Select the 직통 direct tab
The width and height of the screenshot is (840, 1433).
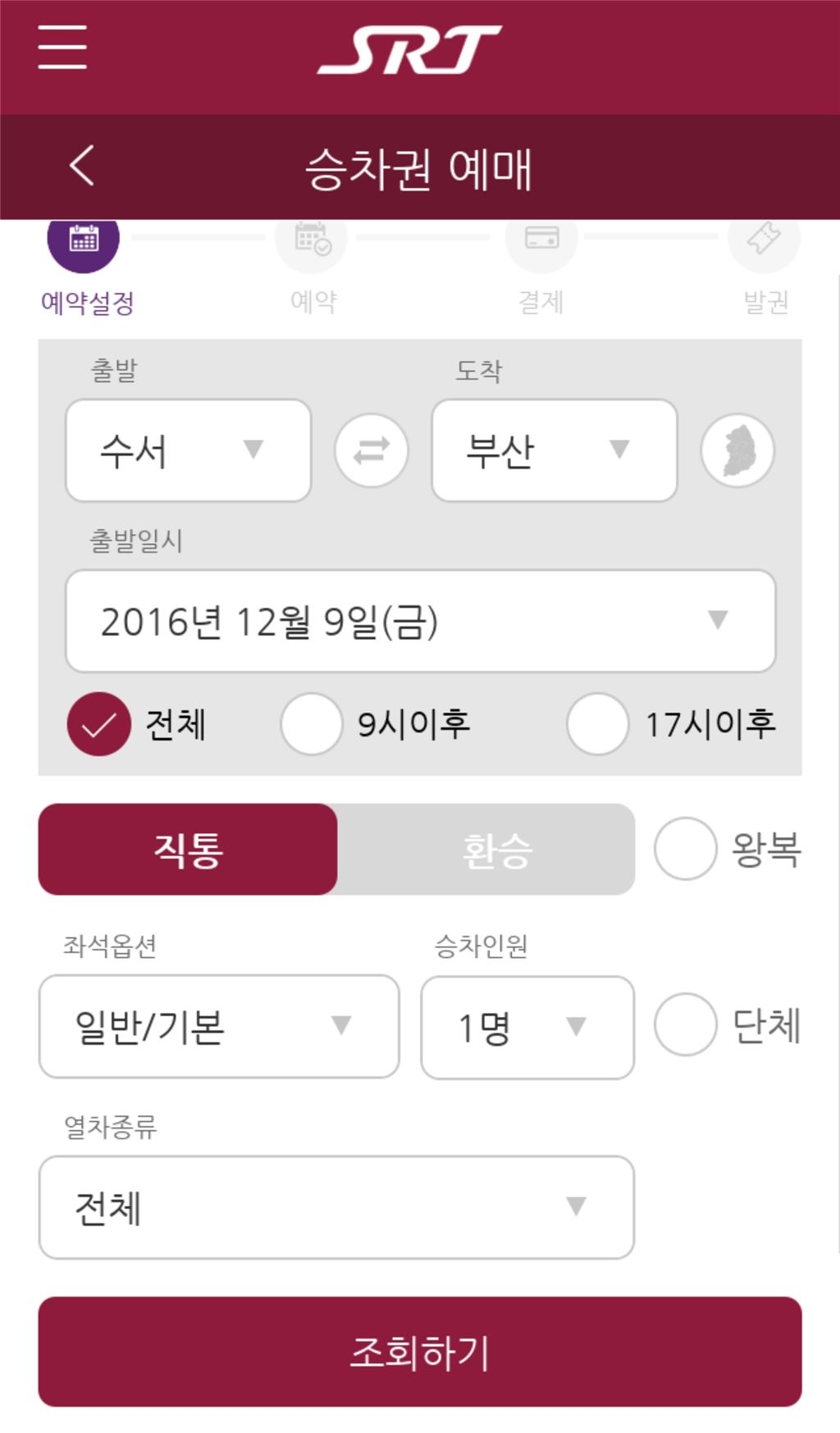tap(187, 851)
